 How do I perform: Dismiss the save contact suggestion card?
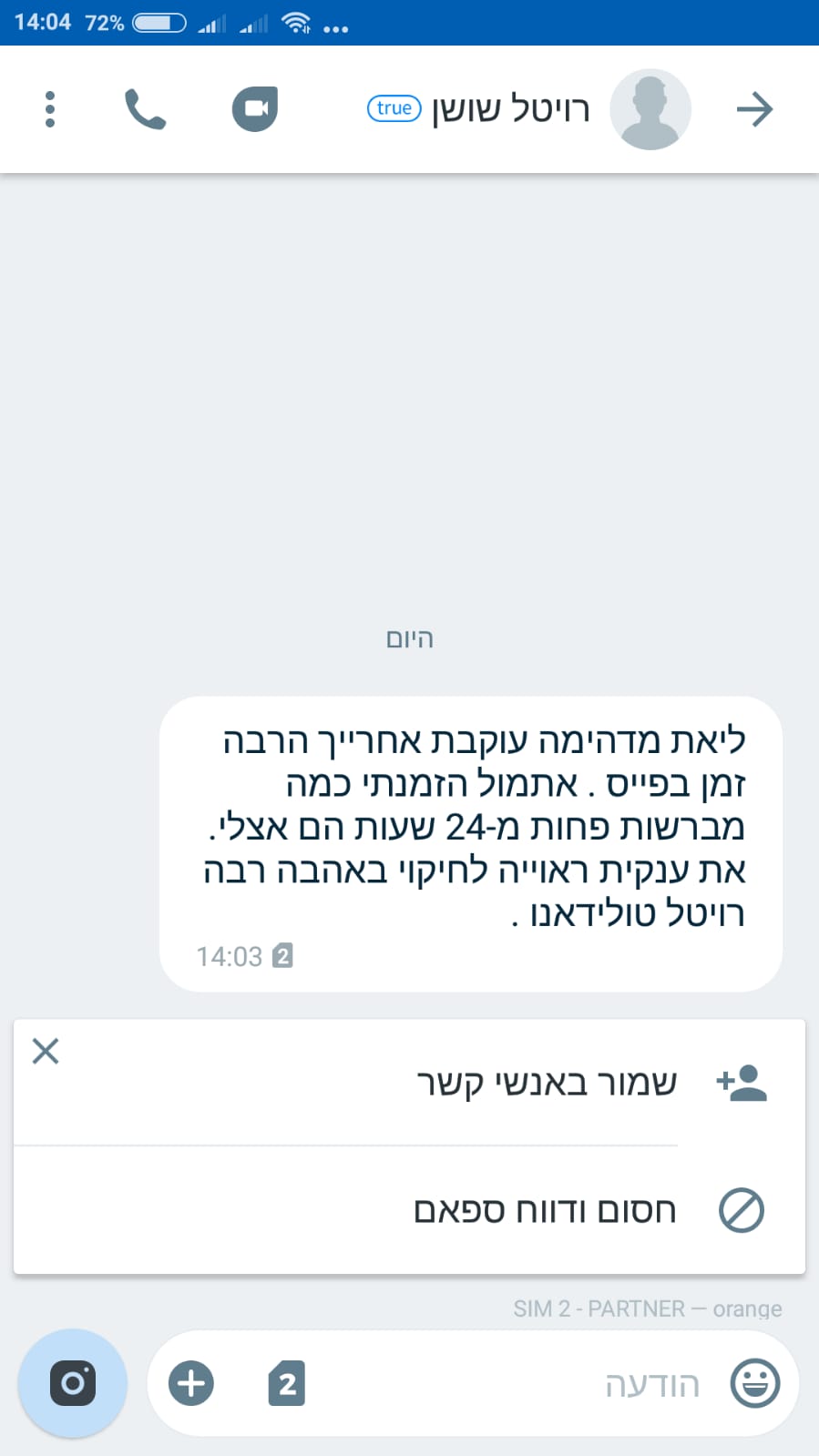46,1051
